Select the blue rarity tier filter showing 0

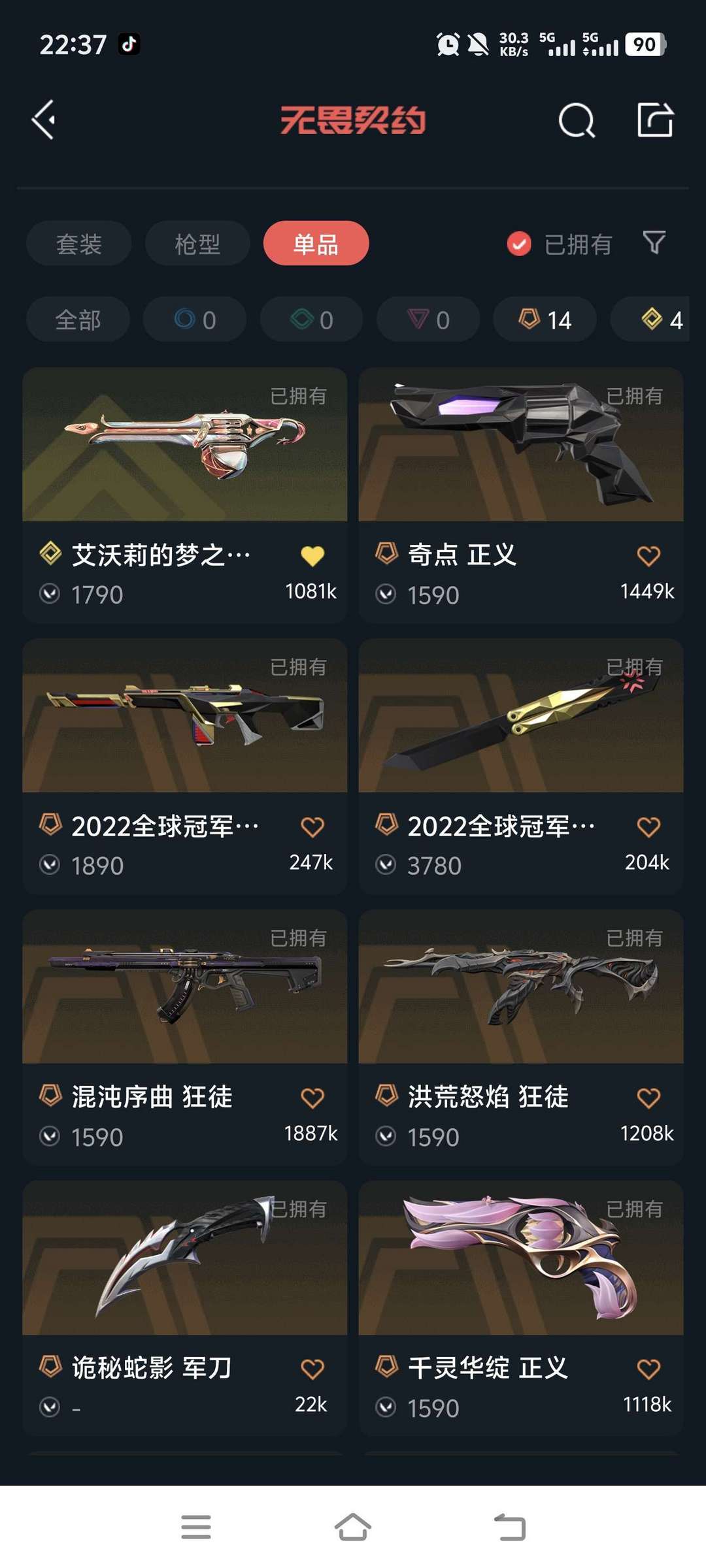click(x=193, y=319)
